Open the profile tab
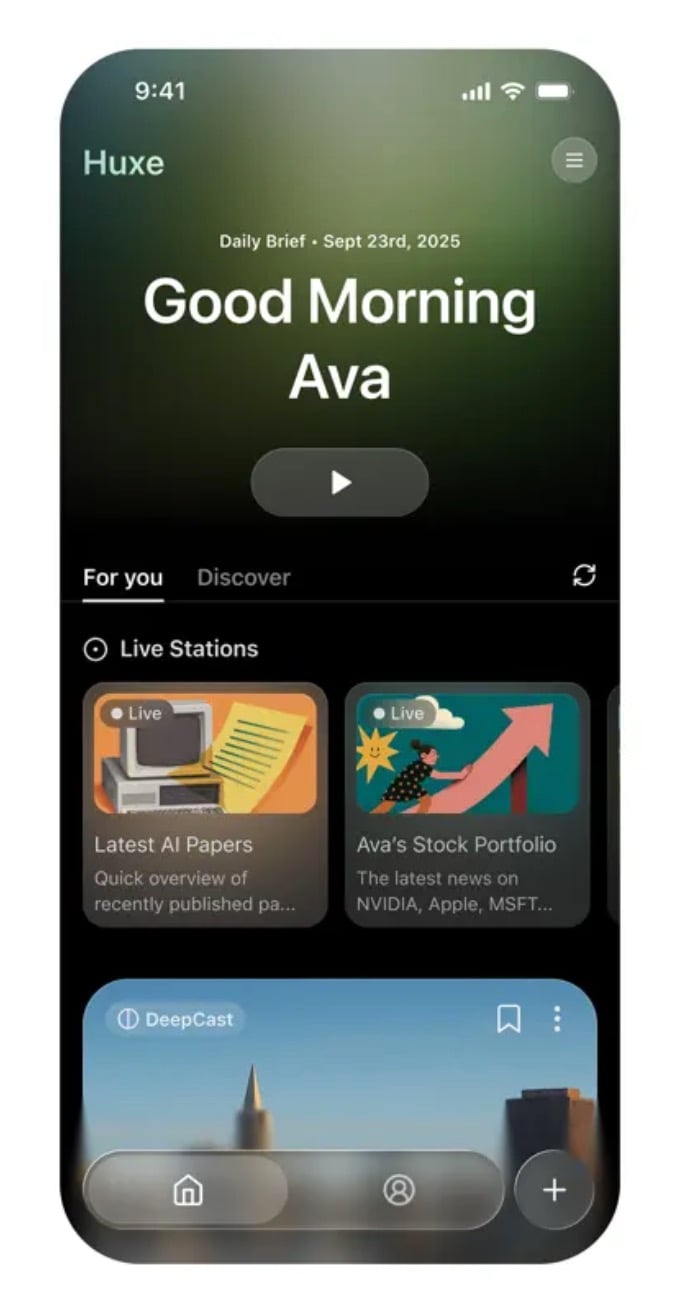Screen dimensions: 674x1304 point(399,1190)
